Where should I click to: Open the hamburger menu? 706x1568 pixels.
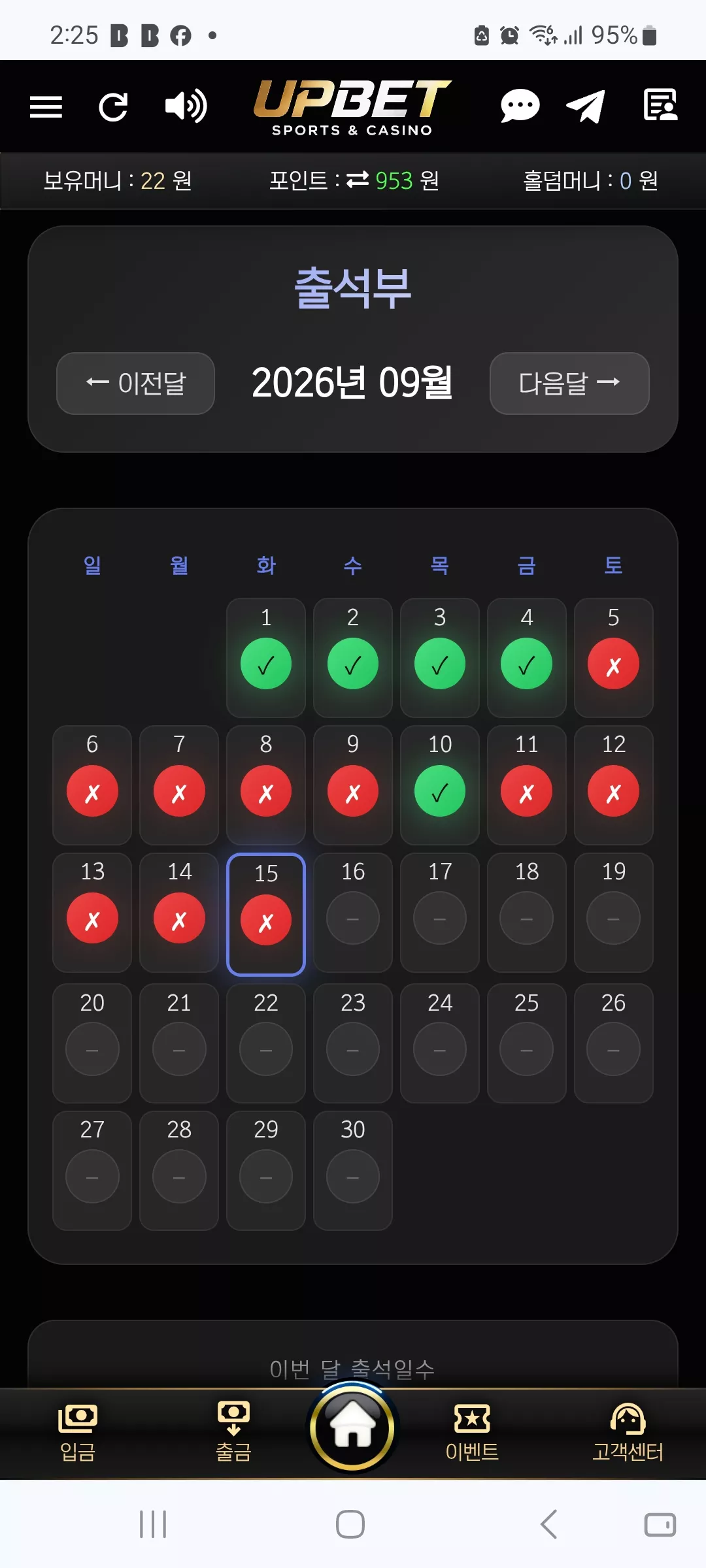[46, 107]
